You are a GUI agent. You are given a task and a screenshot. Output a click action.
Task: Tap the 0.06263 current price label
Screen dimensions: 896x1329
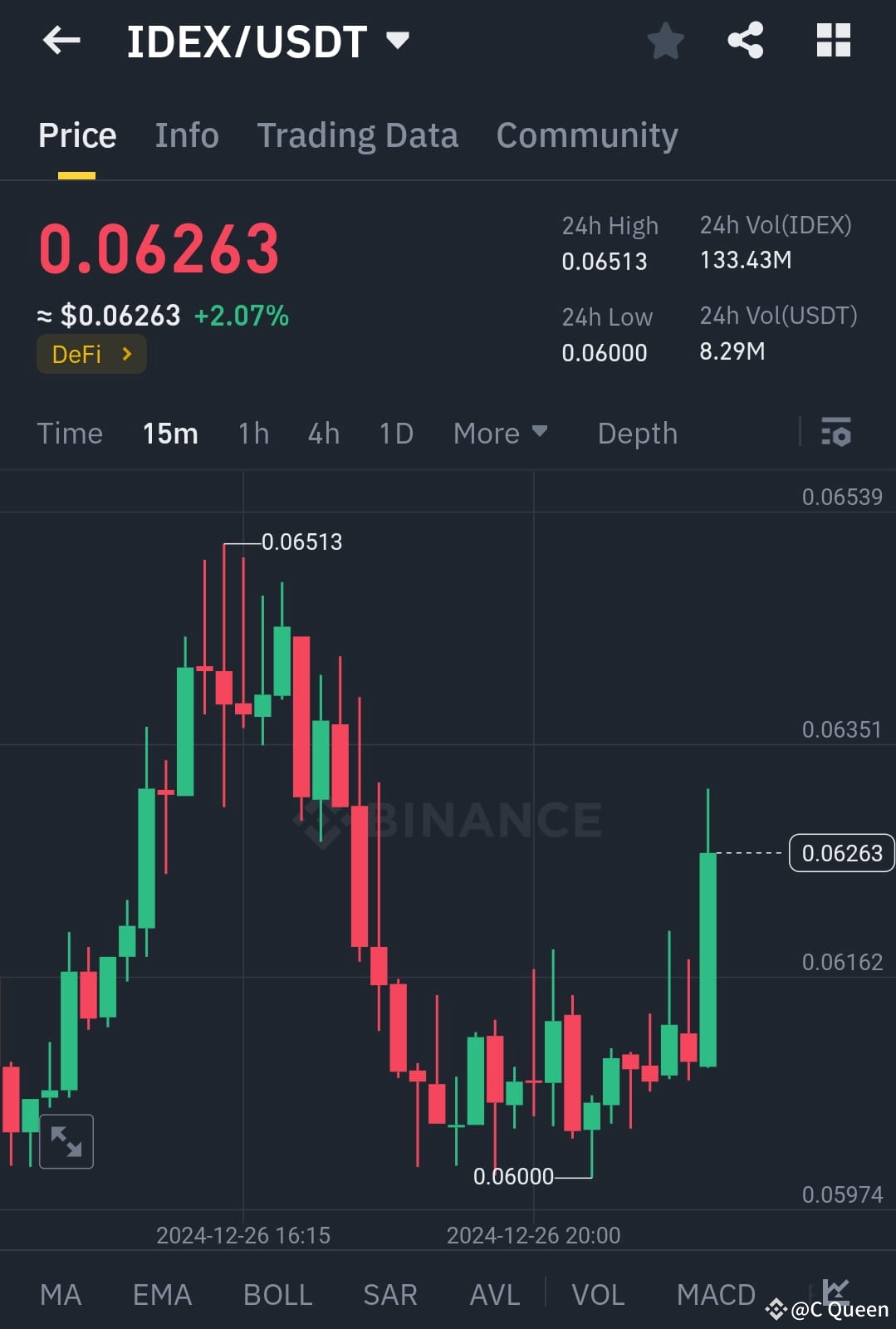click(840, 853)
